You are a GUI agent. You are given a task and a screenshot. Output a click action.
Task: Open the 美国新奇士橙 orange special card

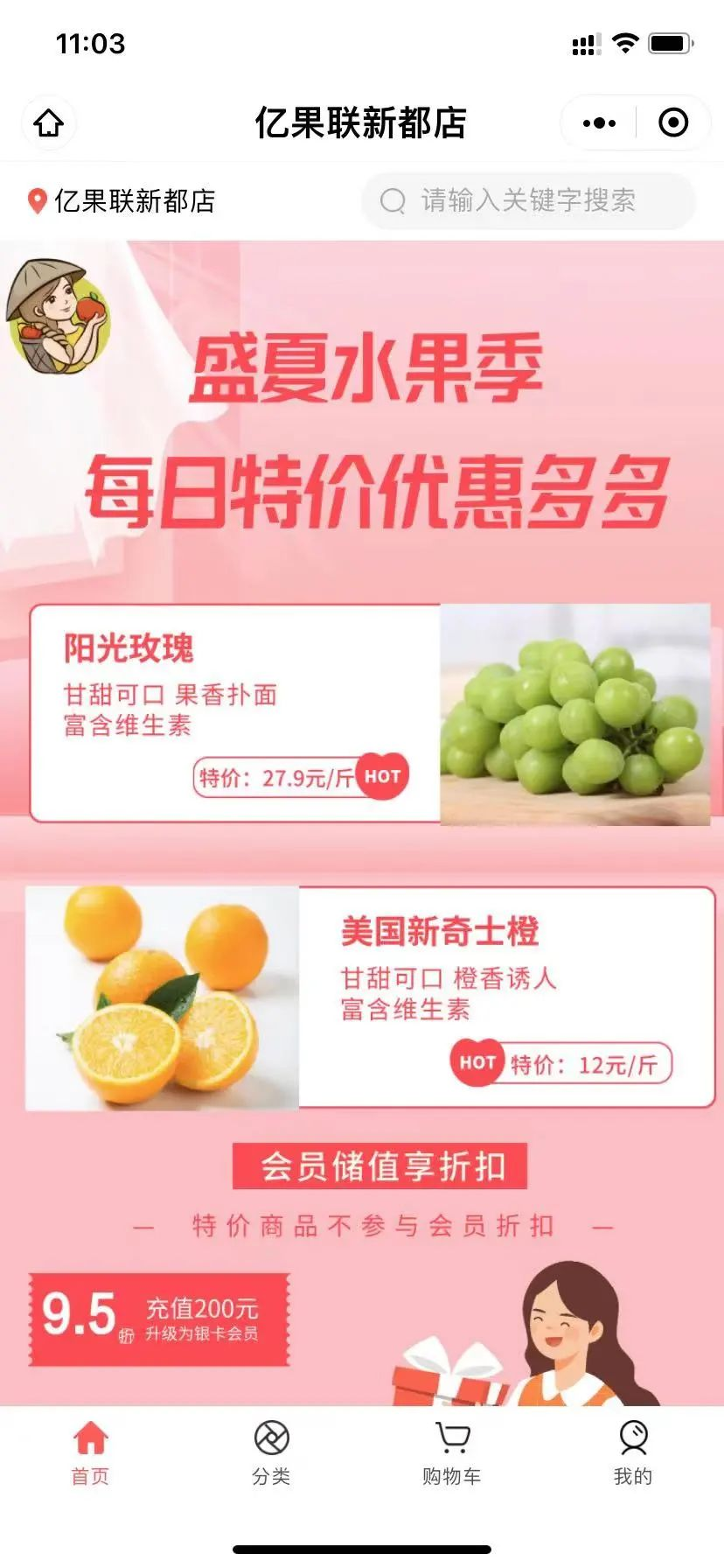369,997
